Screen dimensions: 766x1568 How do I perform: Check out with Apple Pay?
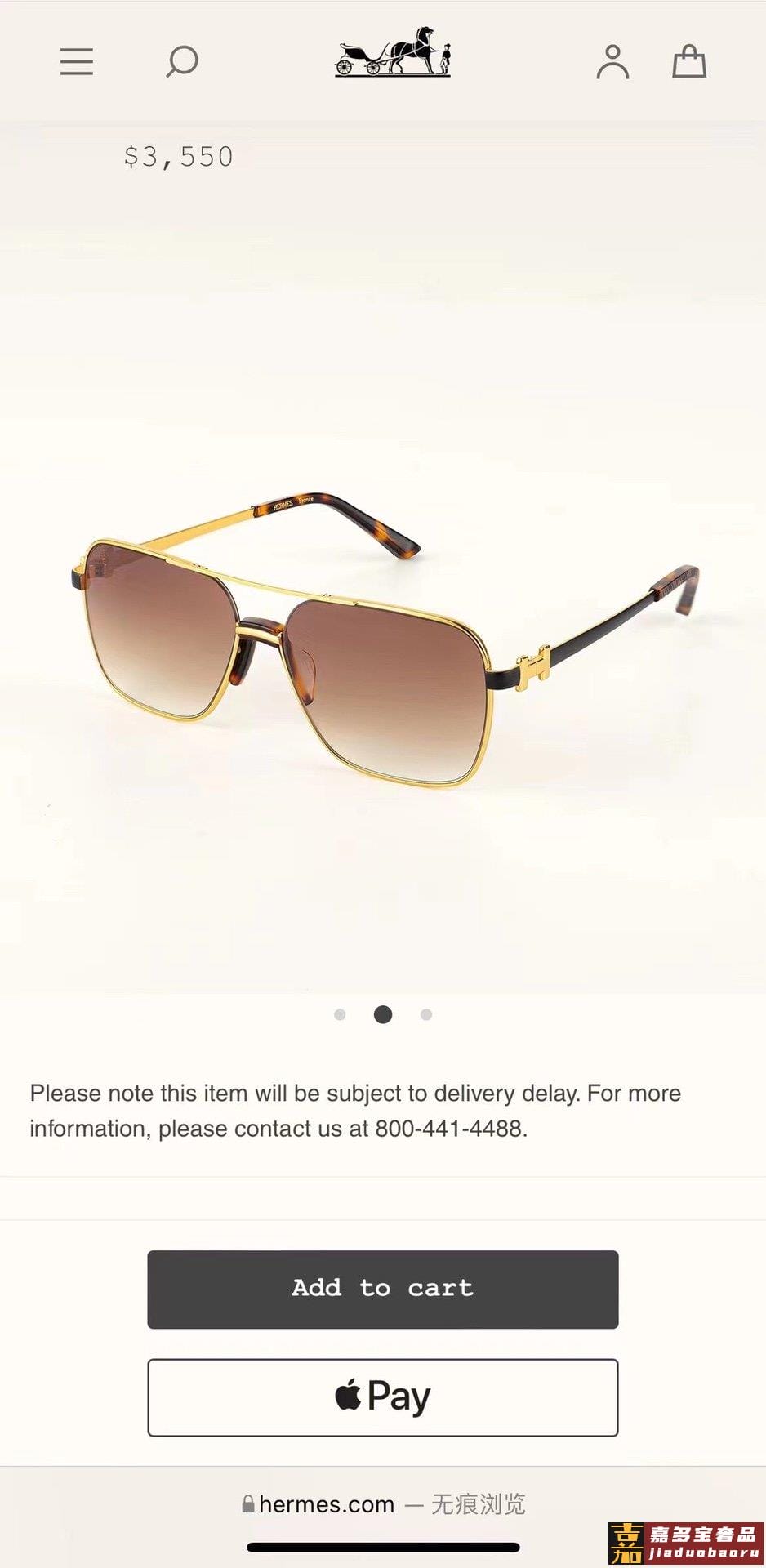[383, 1396]
